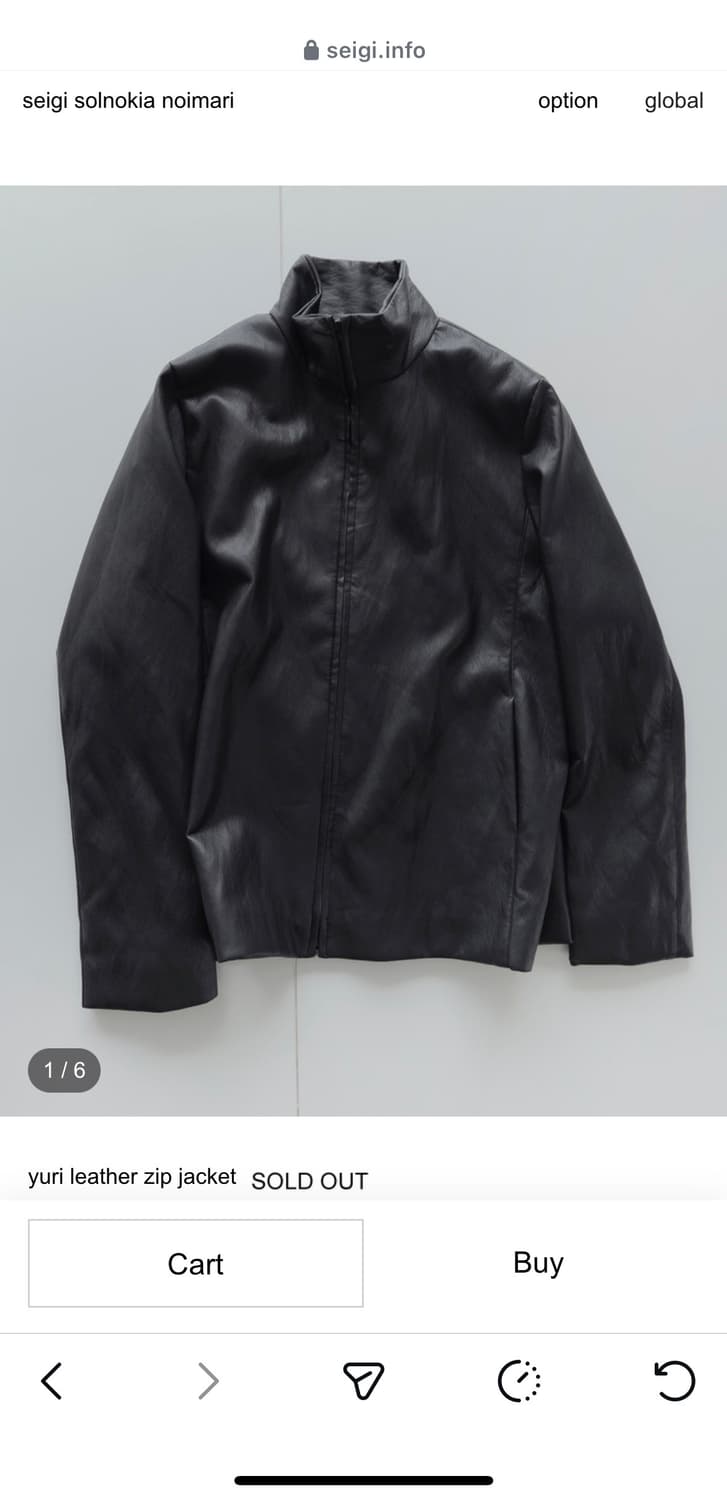Open the global menu
Viewport: 727px width, 1500px height.
pos(673,100)
